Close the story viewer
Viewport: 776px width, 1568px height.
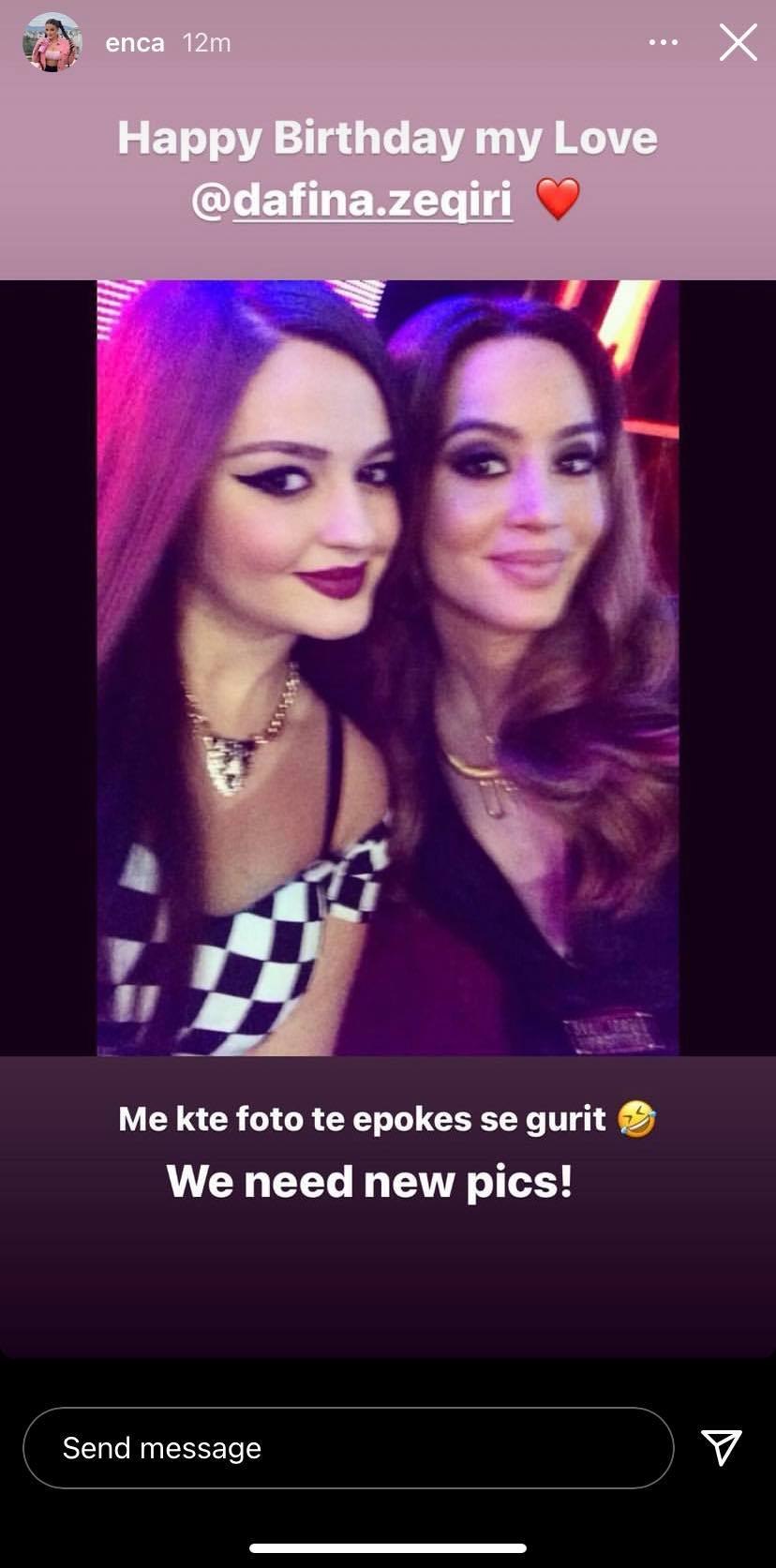tap(738, 43)
